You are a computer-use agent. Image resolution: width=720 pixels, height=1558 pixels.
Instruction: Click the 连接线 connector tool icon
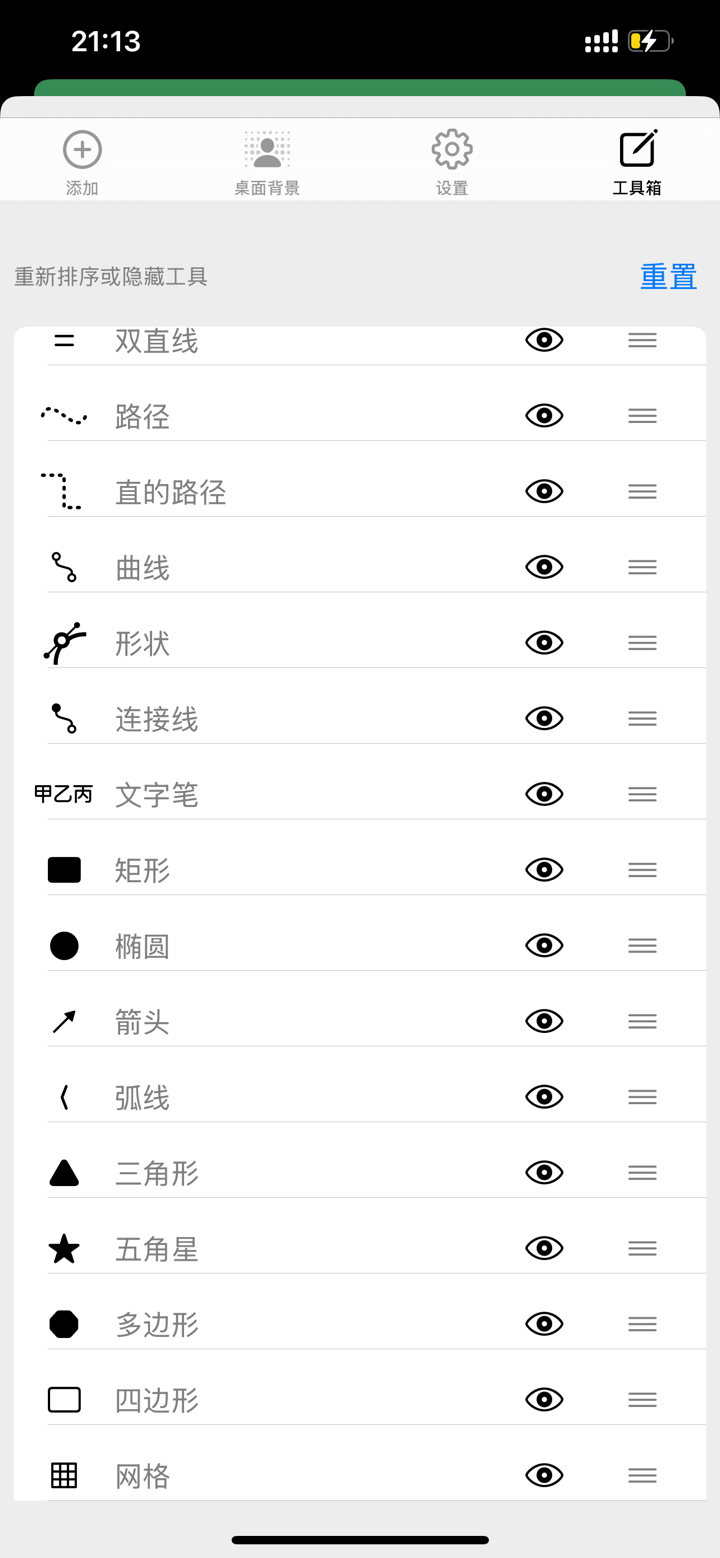tap(63, 718)
